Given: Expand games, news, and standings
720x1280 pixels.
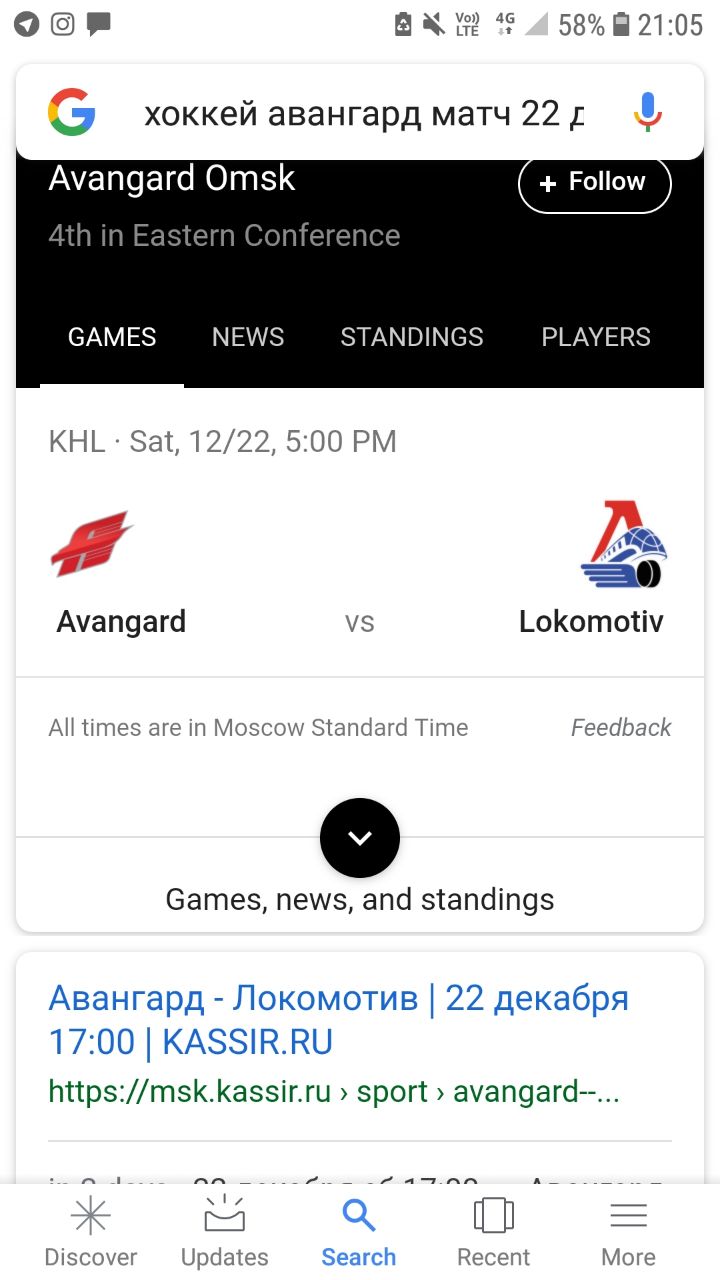Looking at the screenshot, I should [x=360, y=838].
